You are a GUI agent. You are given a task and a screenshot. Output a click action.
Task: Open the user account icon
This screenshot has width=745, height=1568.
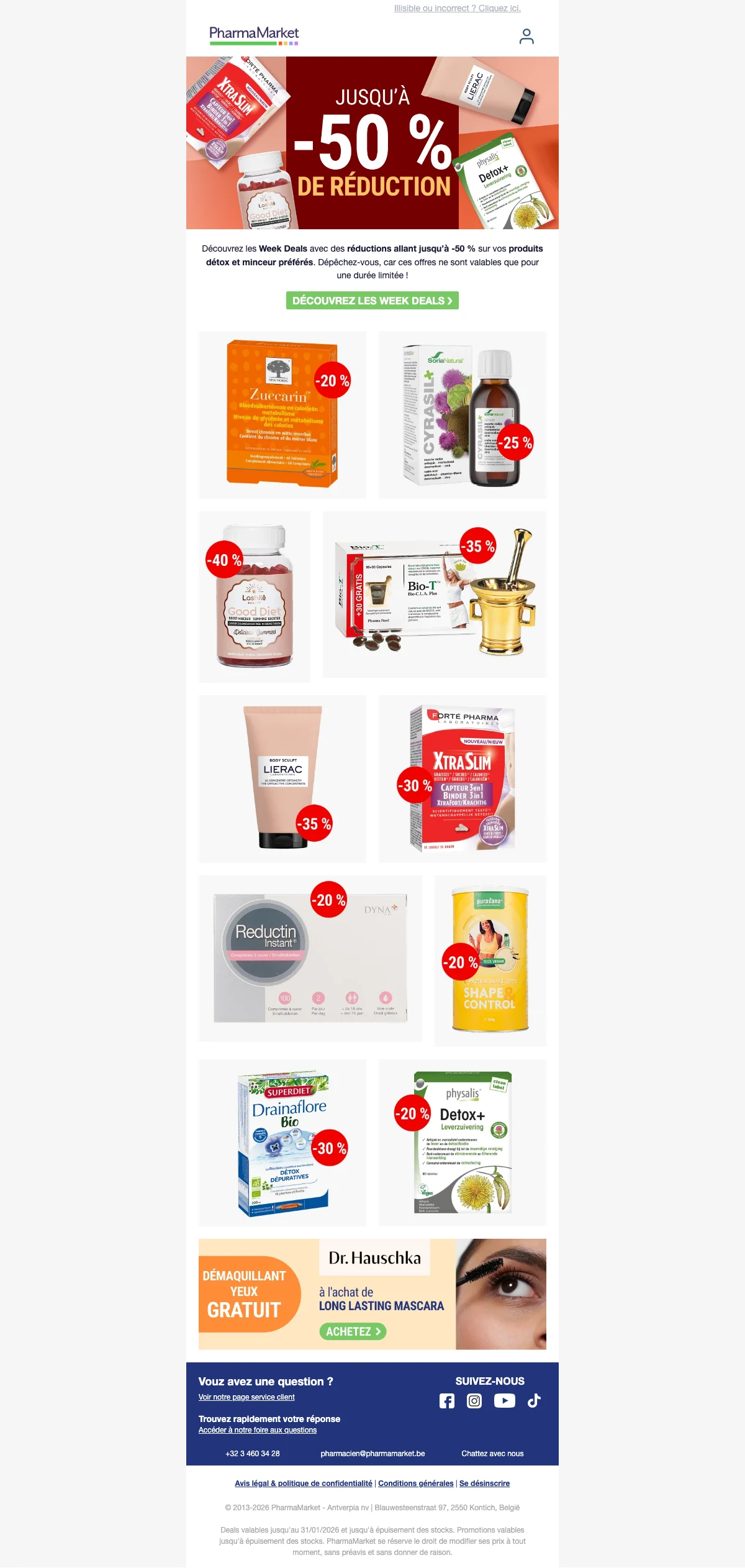pyautogui.click(x=526, y=37)
